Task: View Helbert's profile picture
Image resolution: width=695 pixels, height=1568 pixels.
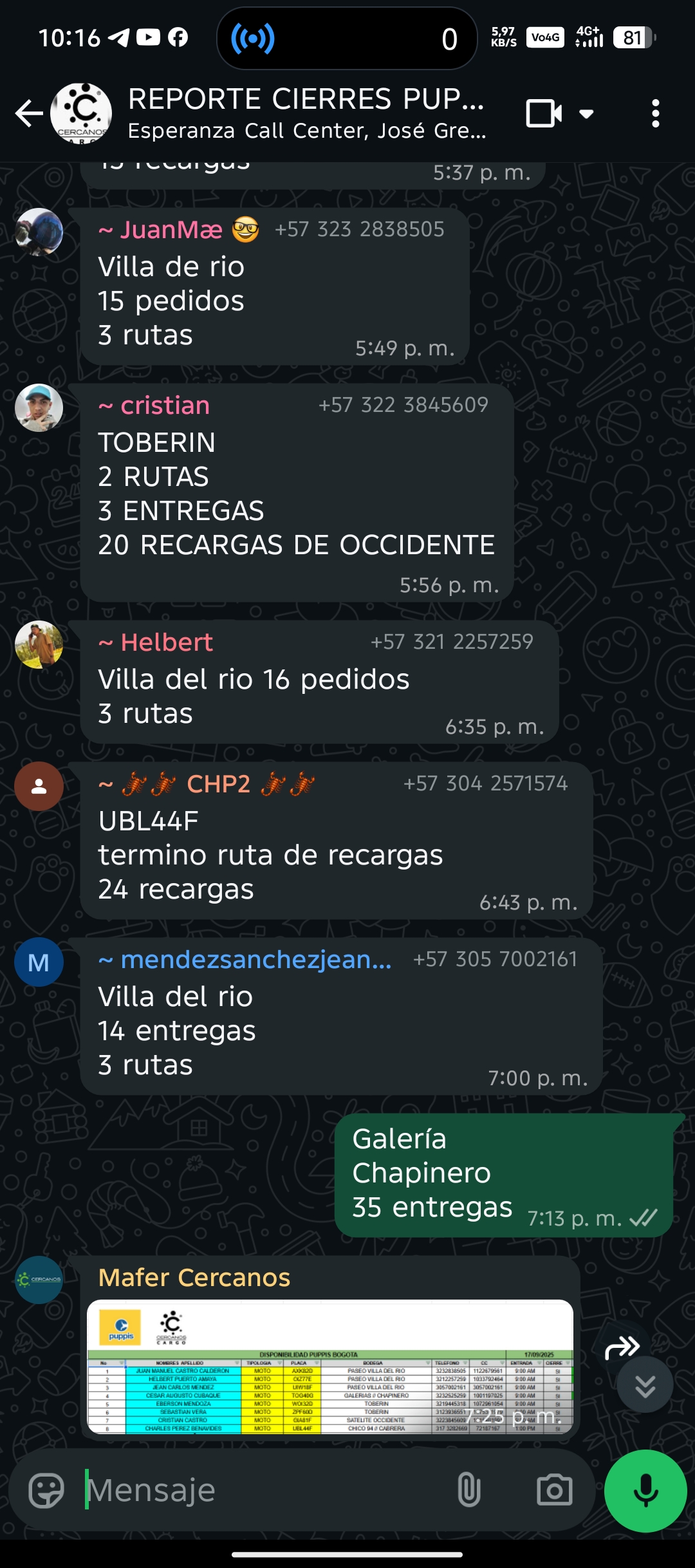Action: [x=39, y=644]
